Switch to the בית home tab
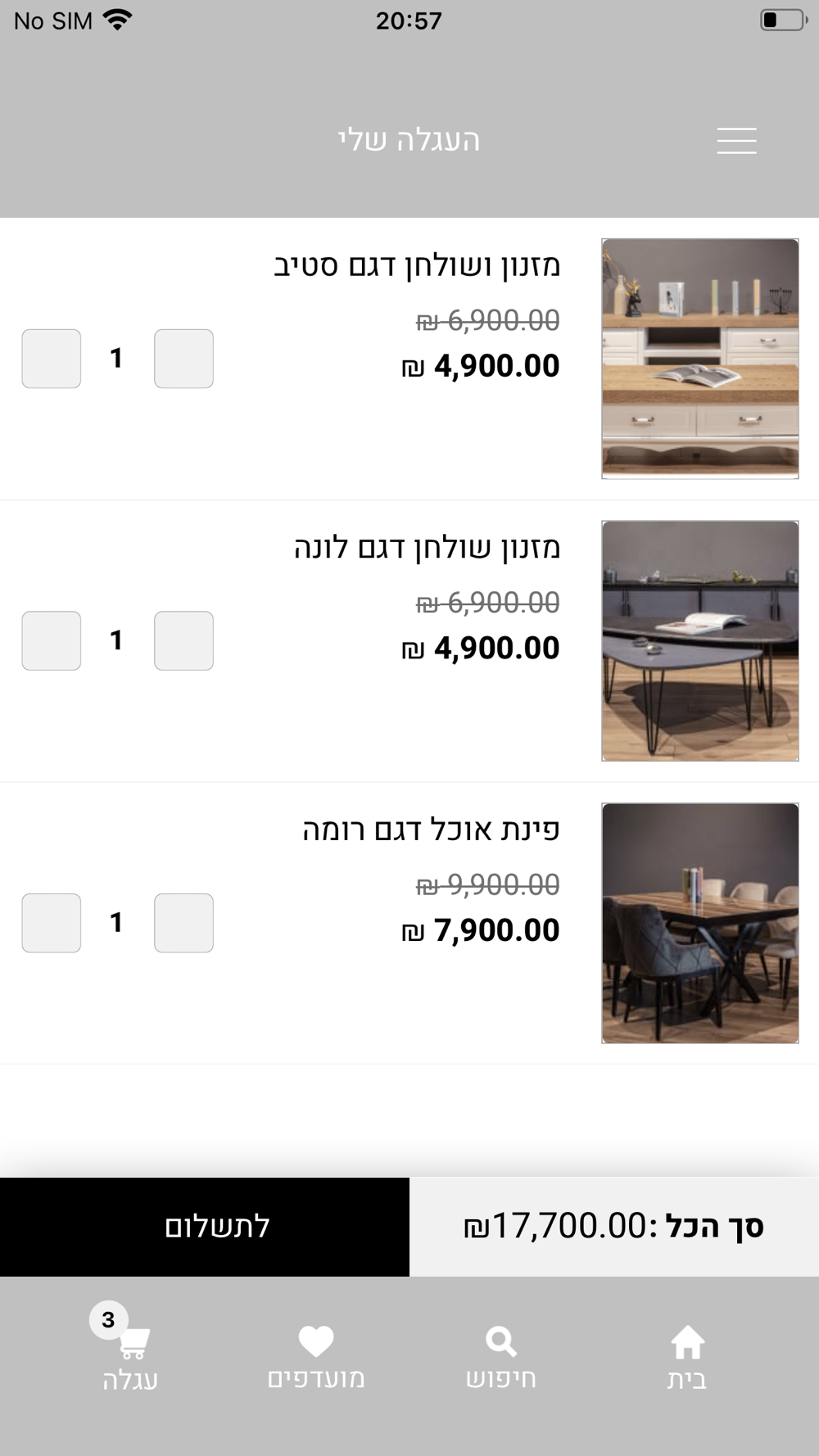The width and height of the screenshot is (819, 1456). [687, 1358]
